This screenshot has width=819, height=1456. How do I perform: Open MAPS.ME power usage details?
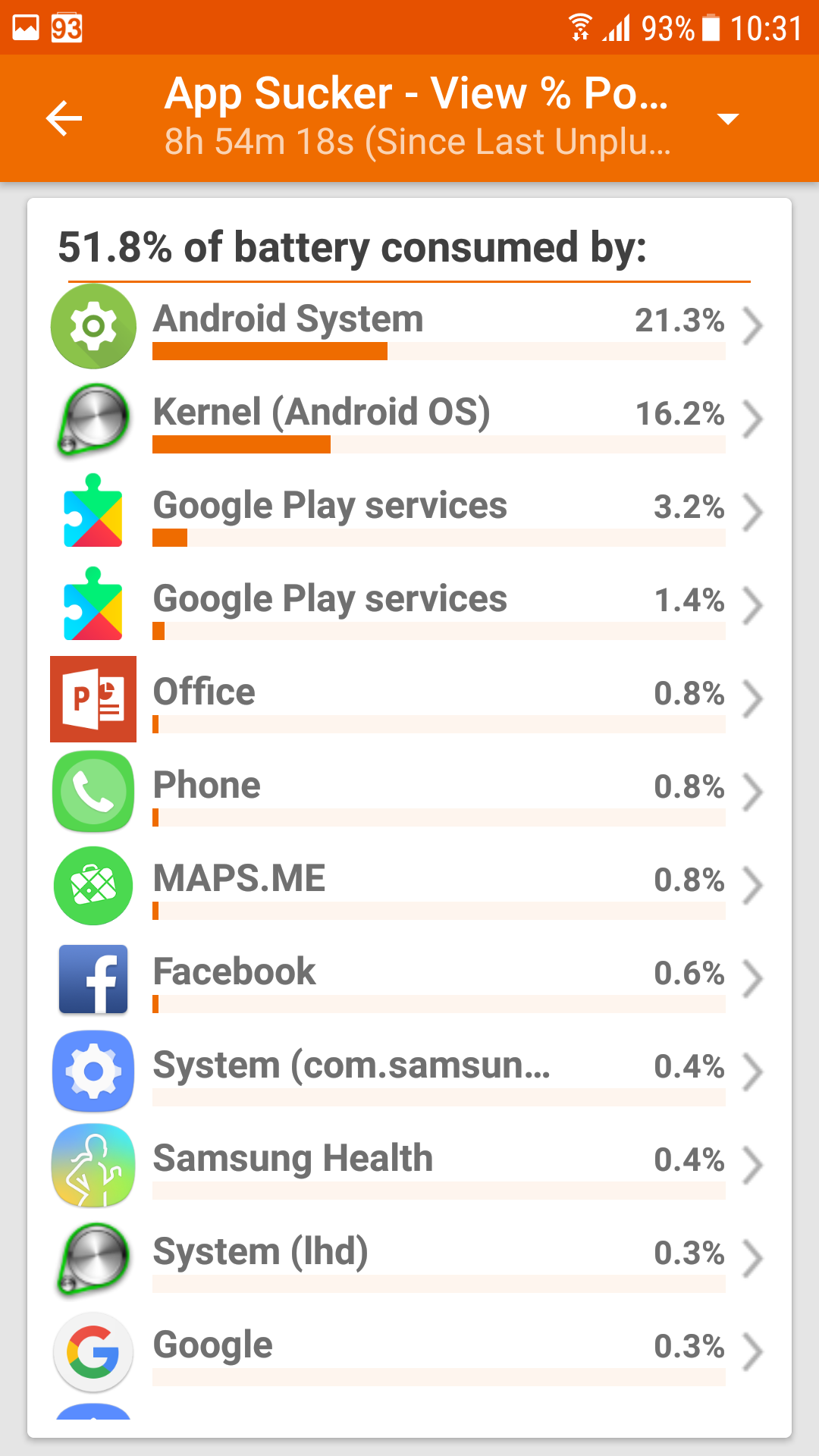point(409,886)
